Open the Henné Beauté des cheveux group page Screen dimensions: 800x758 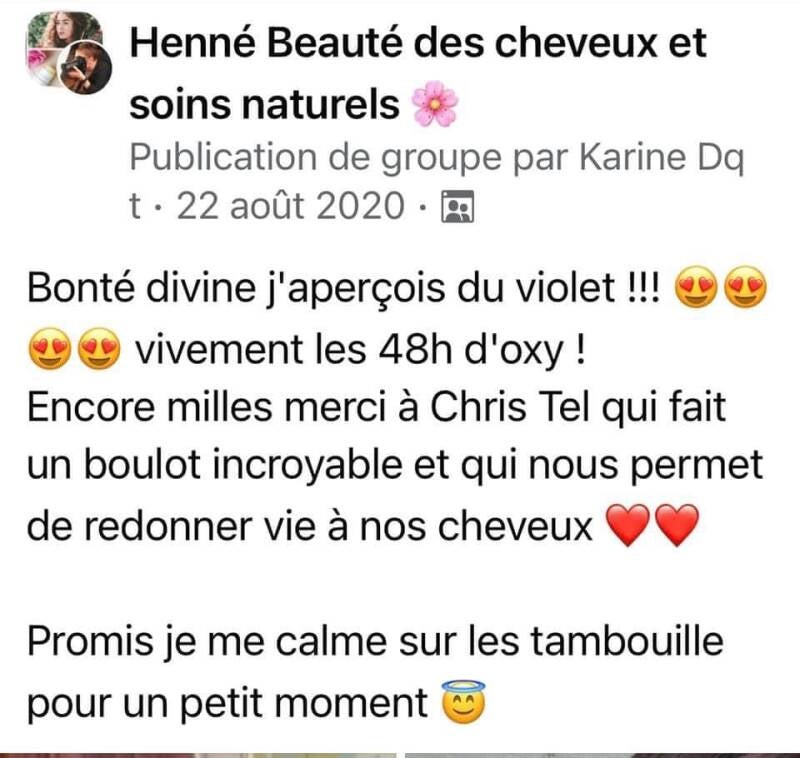420,43
